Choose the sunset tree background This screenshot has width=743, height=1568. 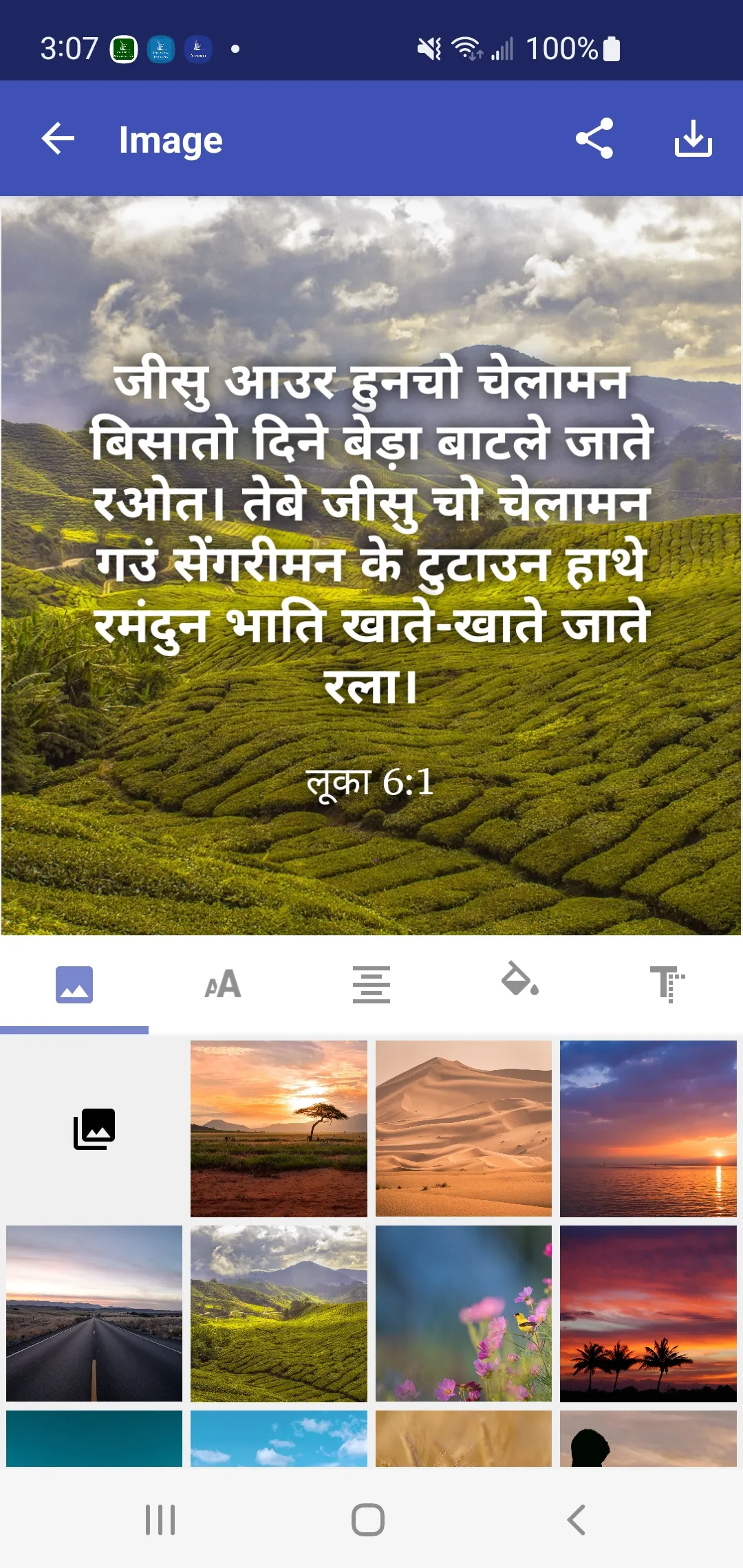(279, 1128)
